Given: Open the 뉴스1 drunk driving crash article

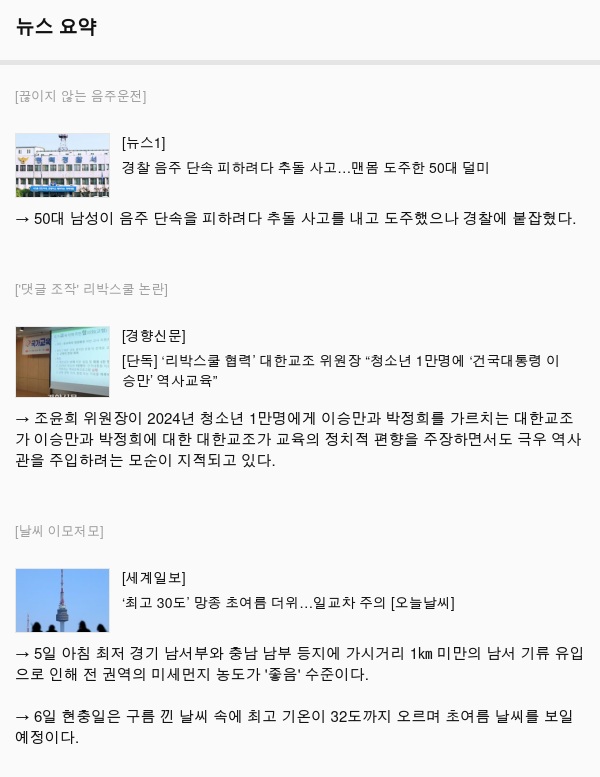Looking at the screenshot, I should coord(305,168).
